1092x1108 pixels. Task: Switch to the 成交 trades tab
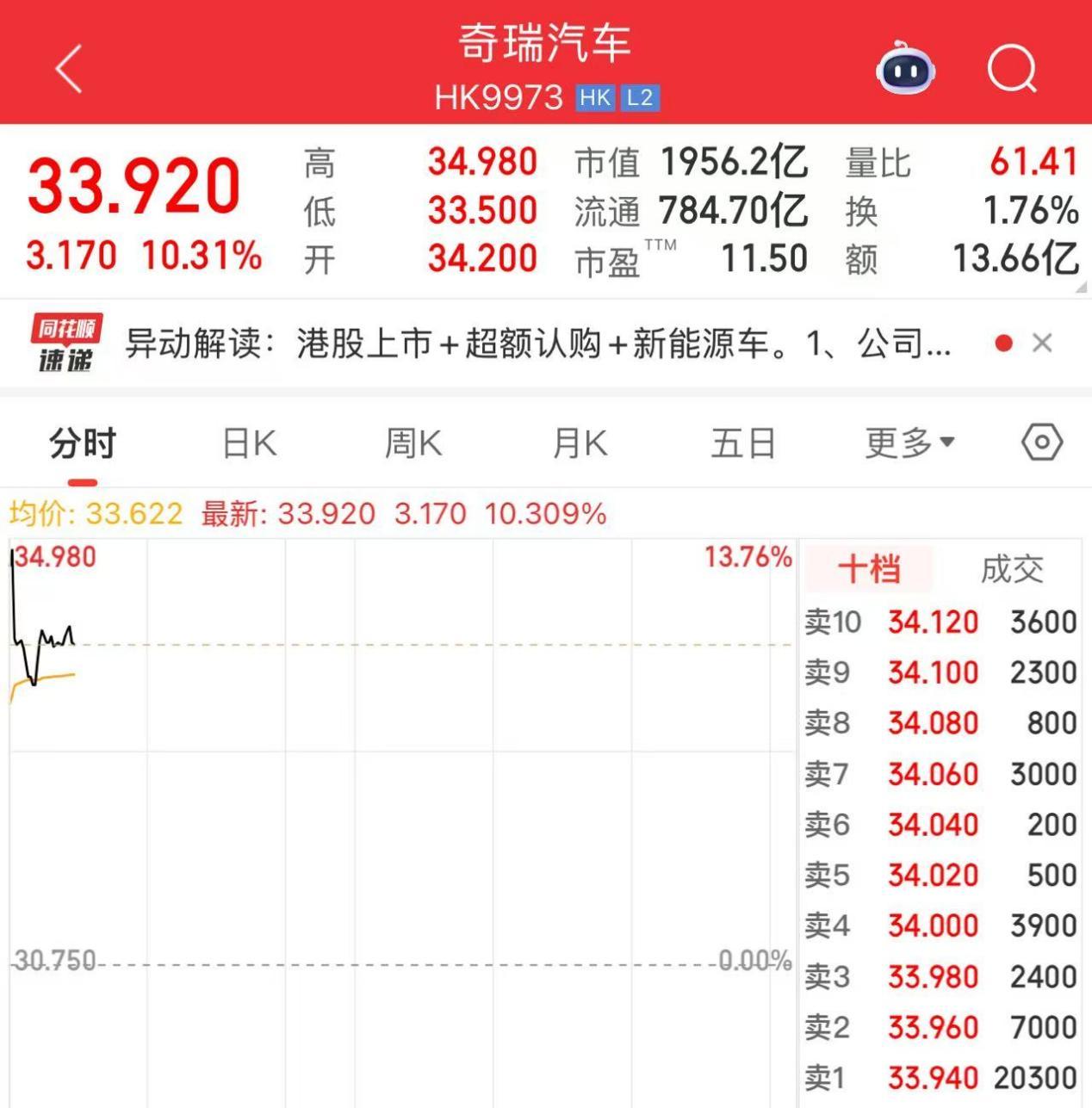(x=1012, y=569)
